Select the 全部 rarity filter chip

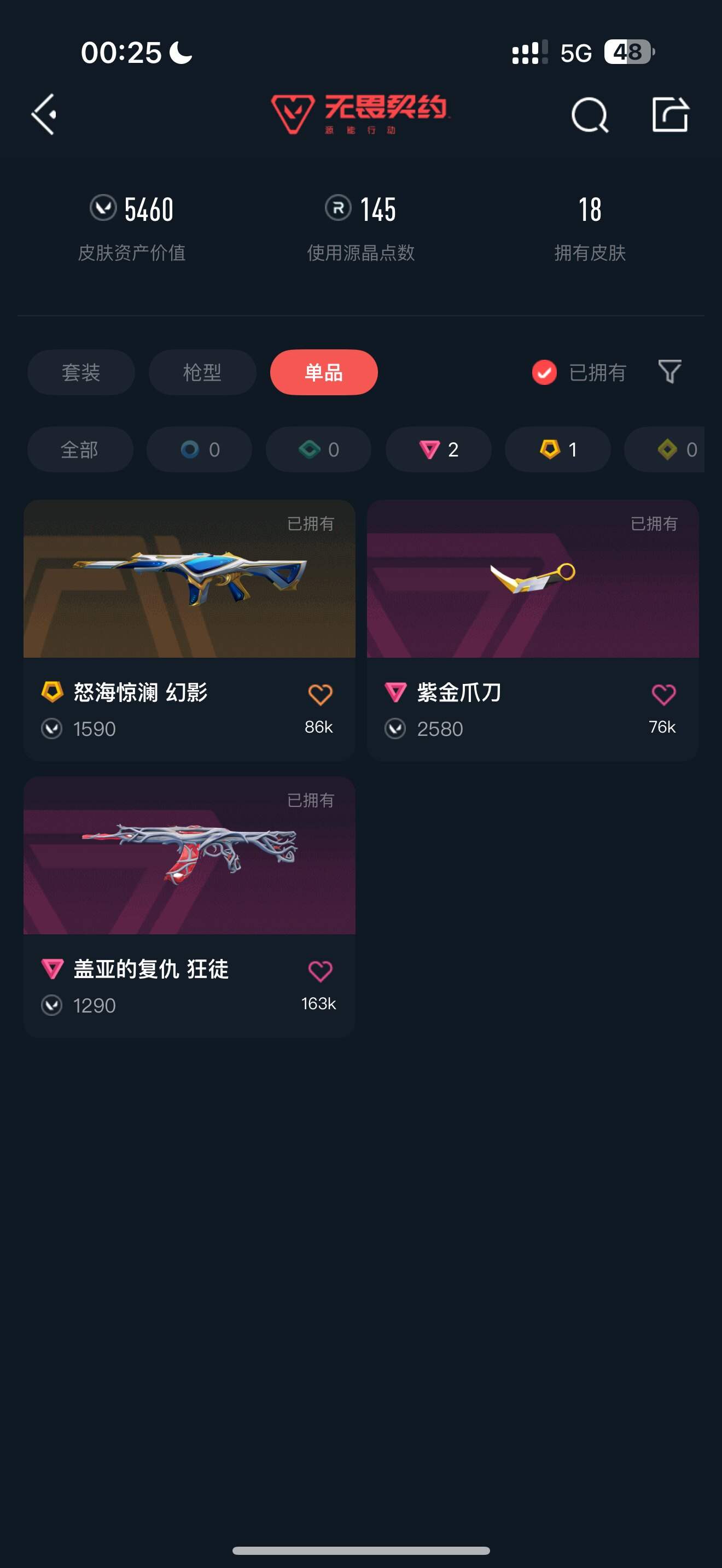coord(80,450)
